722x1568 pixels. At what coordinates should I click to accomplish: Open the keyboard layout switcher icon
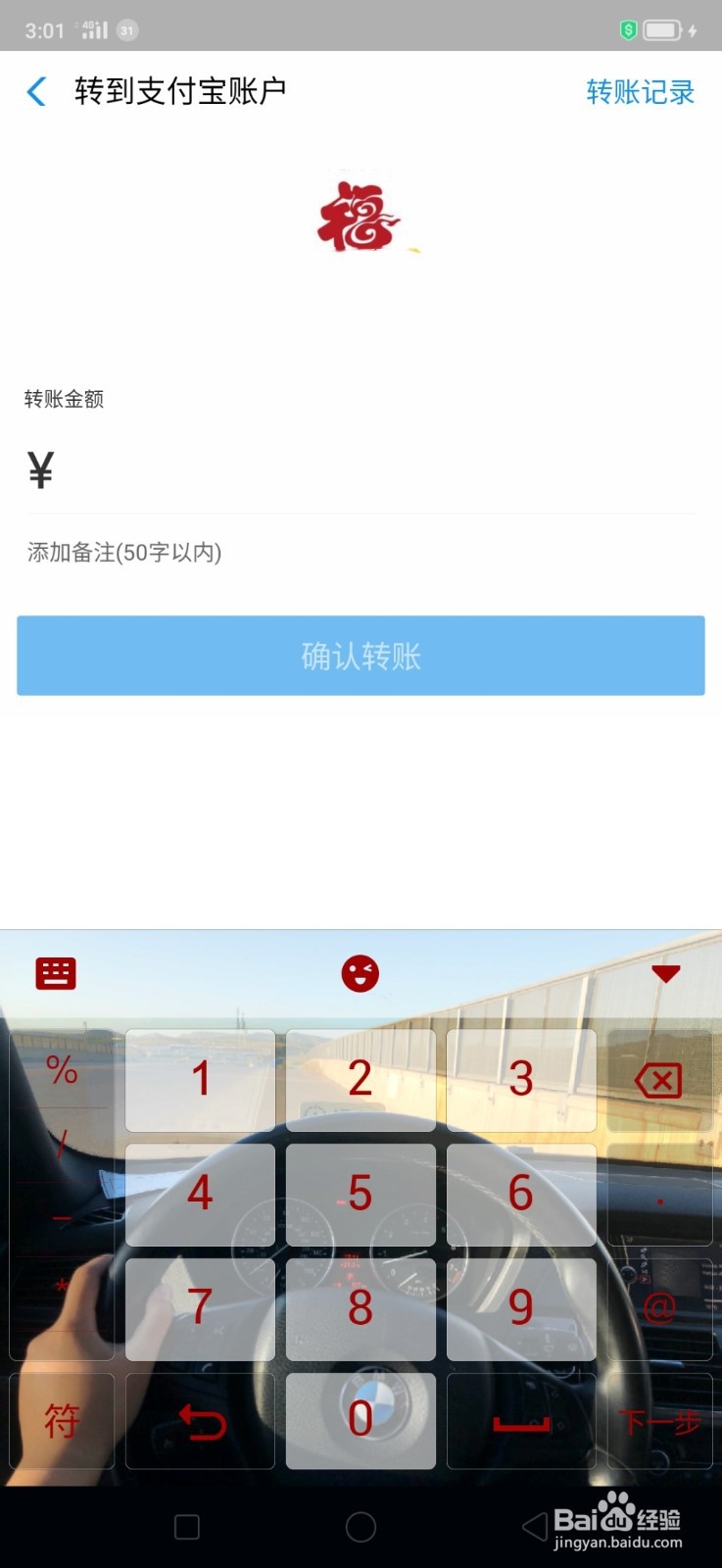coord(55,972)
